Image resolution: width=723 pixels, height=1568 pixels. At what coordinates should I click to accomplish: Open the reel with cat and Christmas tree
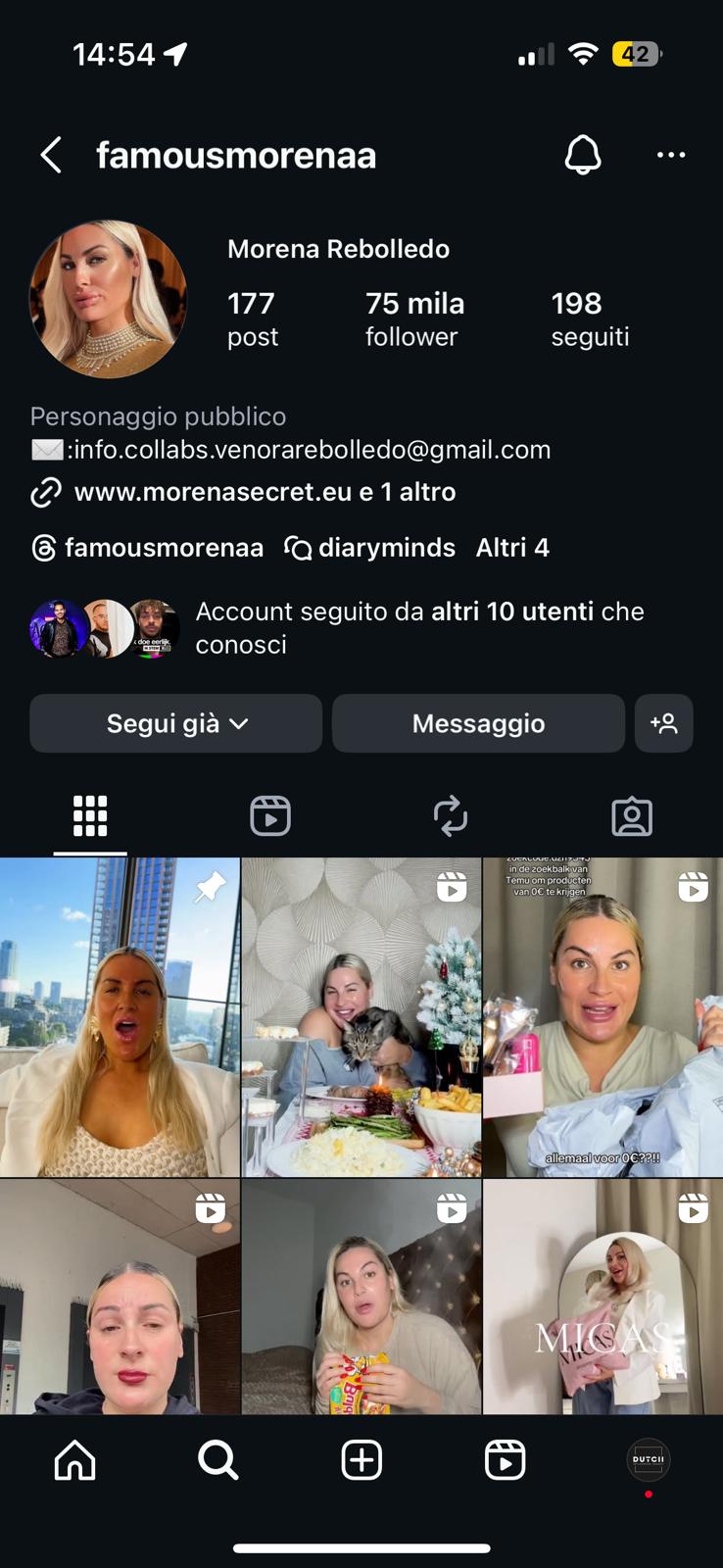tap(361, 1017)
